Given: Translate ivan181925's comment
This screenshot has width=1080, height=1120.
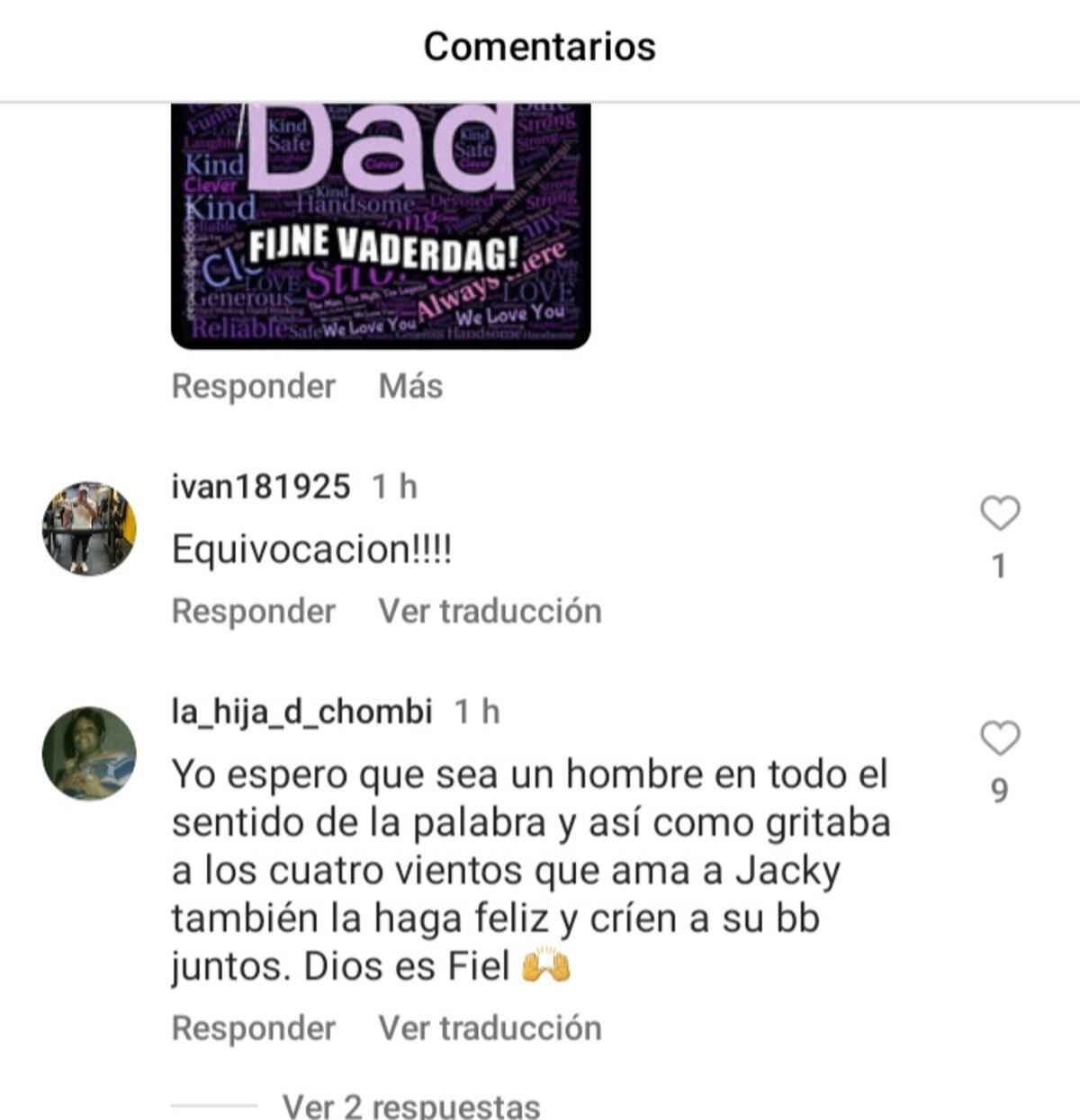Looking at the screenshot, I should pyautogui.click(x=490, y=611).
